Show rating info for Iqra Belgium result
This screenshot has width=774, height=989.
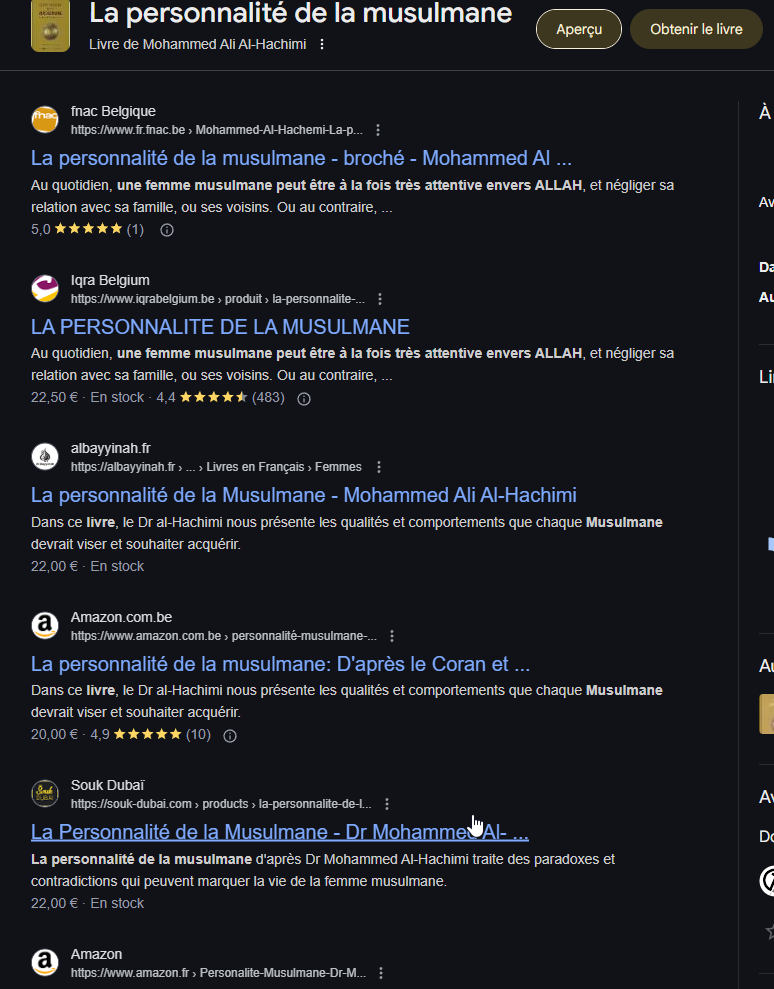pyautogui.click(x=304, y=398)
